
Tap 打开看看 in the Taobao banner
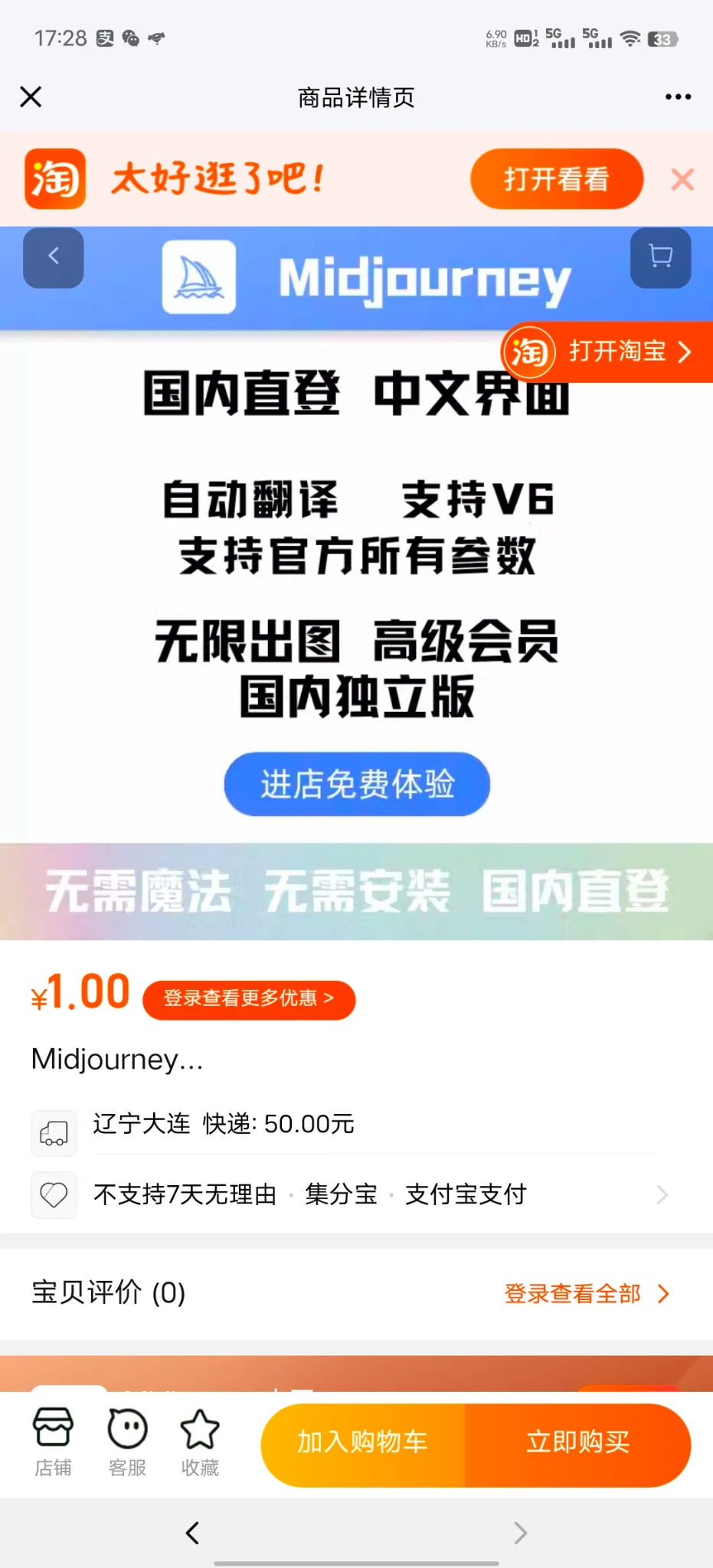coord(556,179)
